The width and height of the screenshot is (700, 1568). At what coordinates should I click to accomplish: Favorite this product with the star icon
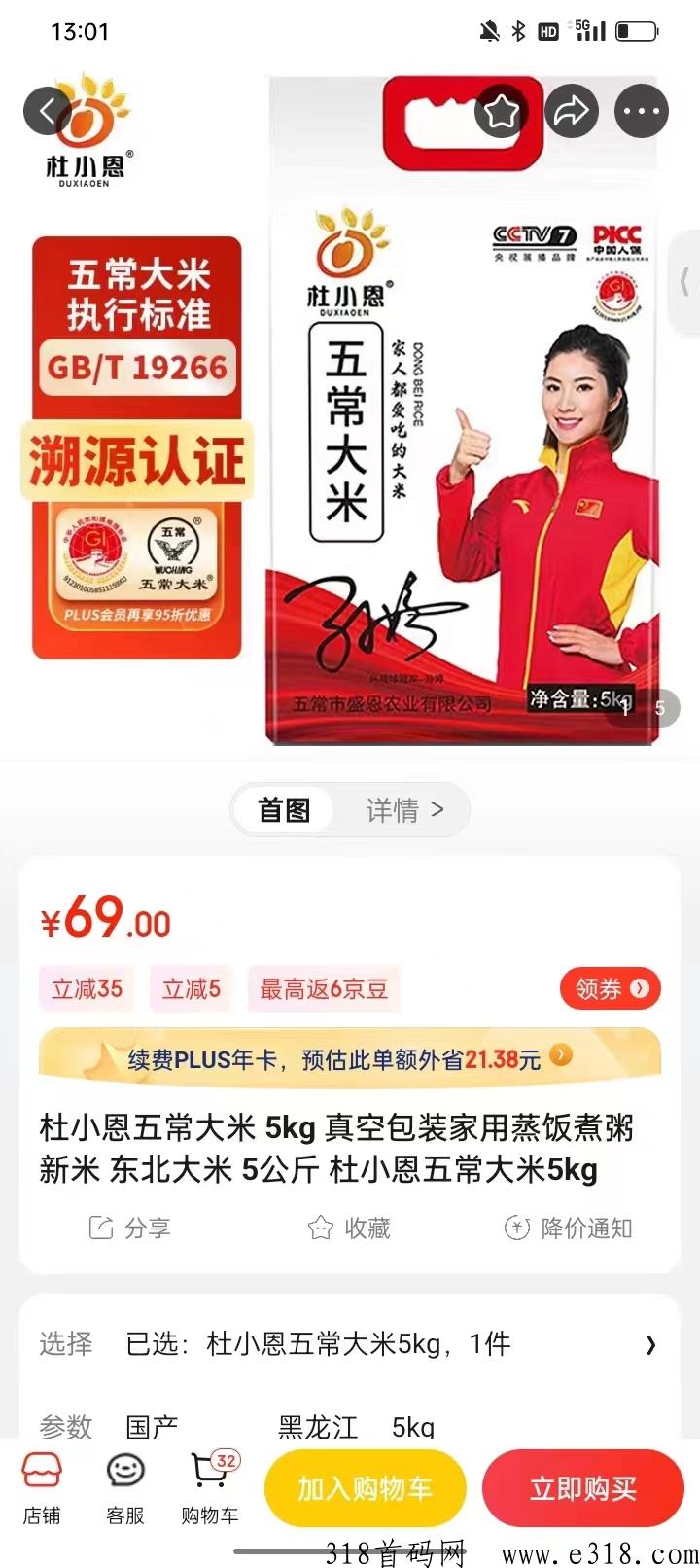coord(502,112)
